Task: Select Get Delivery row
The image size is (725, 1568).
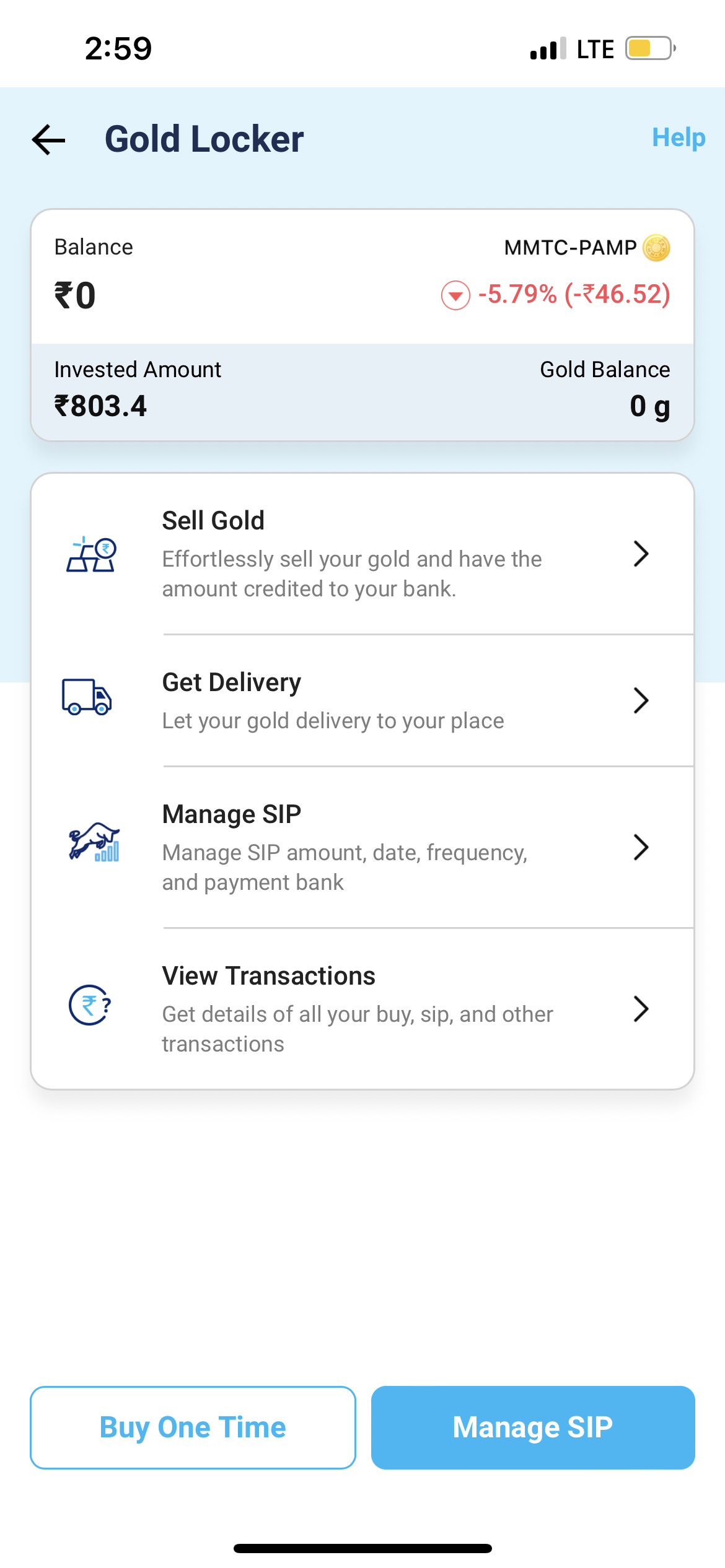Action: click(x=362, y=701)
